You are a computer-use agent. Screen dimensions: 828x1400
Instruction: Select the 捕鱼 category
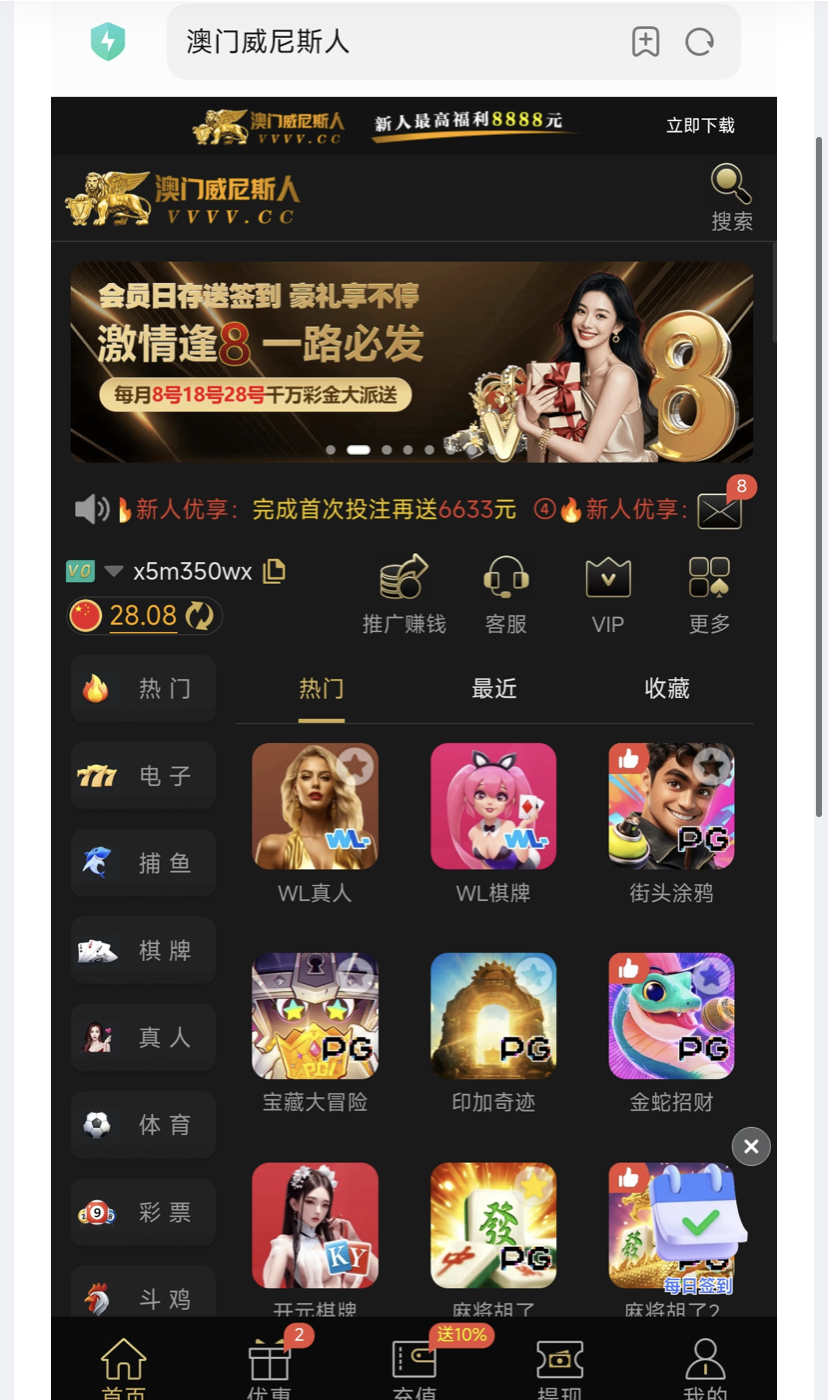pos(143,863)
